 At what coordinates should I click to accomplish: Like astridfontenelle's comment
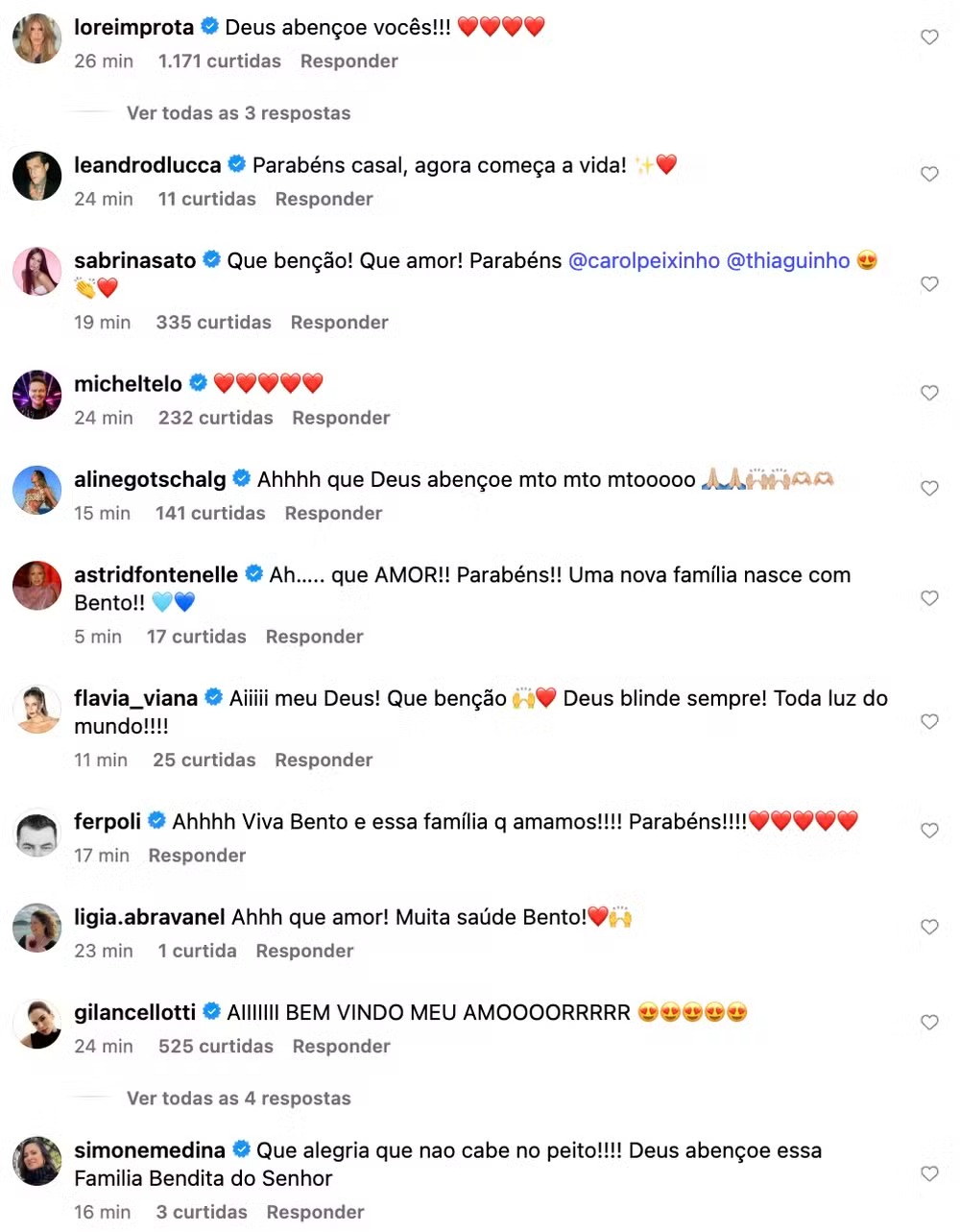(929, 598)
